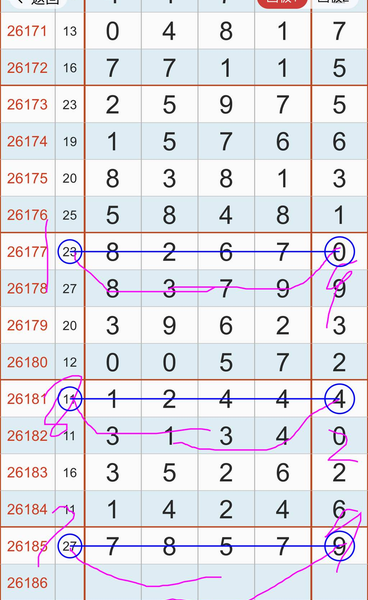Tap the red button in the top bar
Screen dimensions: 368x600
282,2
